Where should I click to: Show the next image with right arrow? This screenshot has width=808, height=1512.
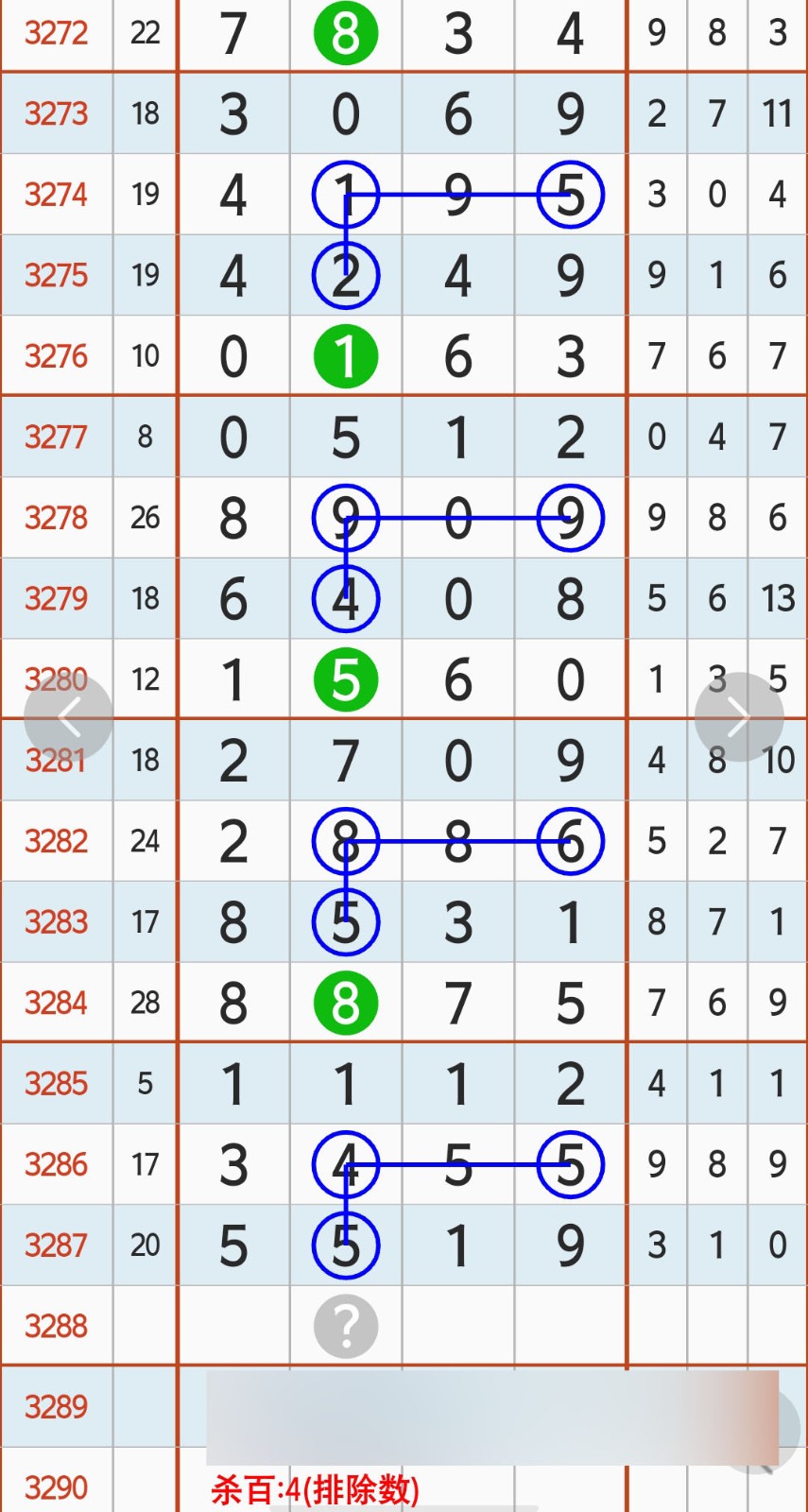coord(739,717)
